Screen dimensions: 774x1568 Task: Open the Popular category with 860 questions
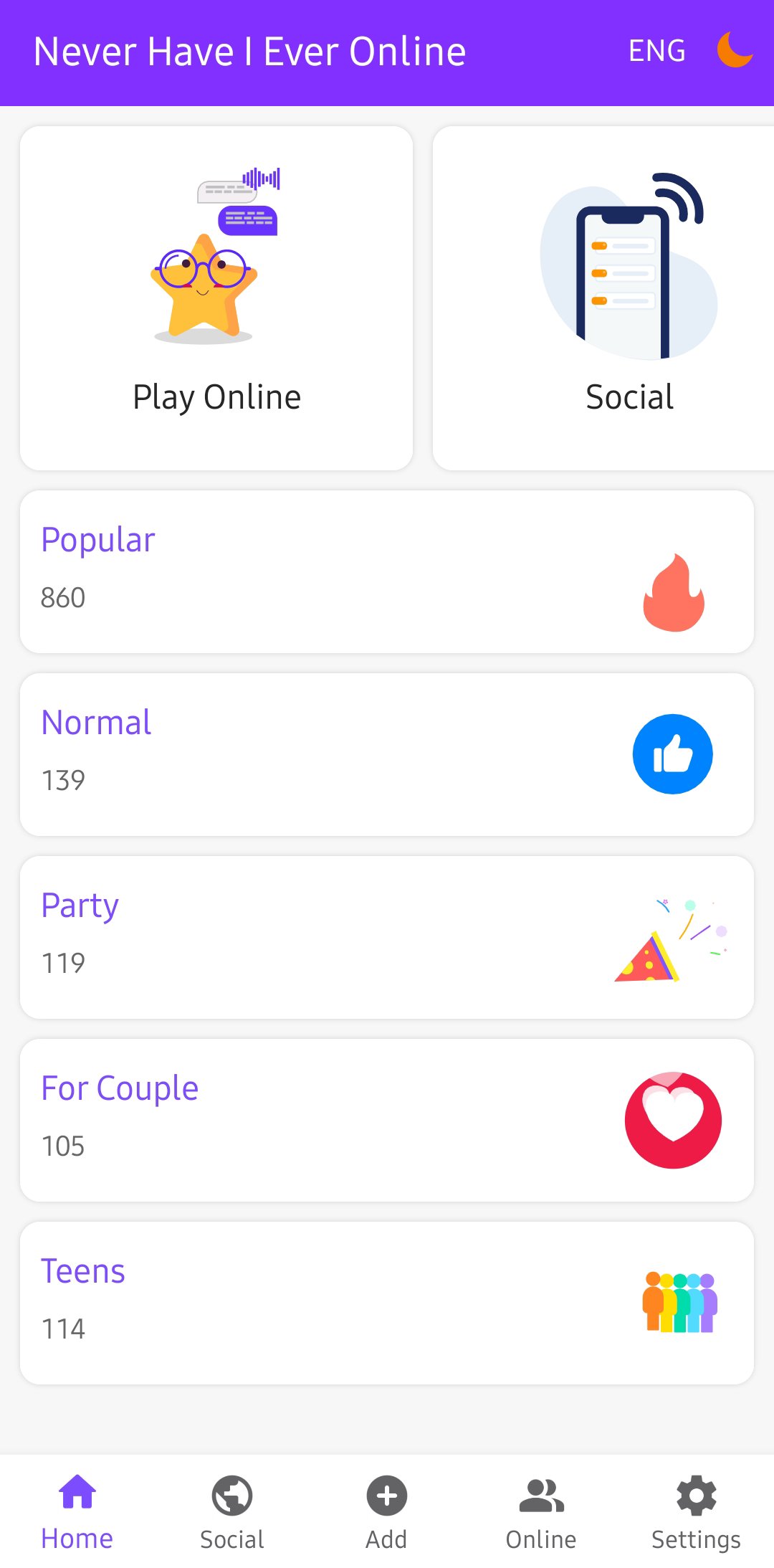coord(387,571)
